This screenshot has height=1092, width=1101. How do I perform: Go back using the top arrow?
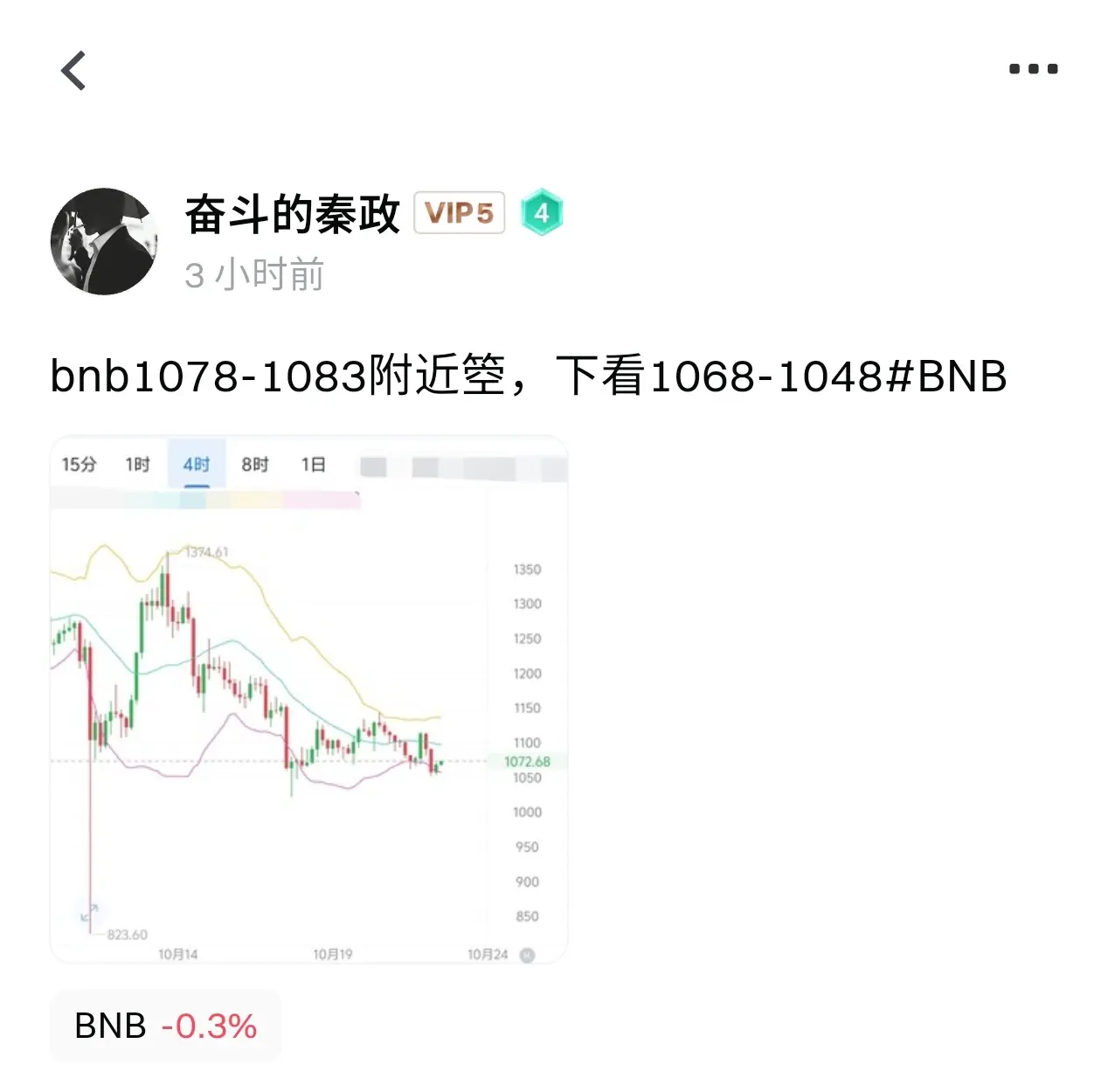(74, 71)
